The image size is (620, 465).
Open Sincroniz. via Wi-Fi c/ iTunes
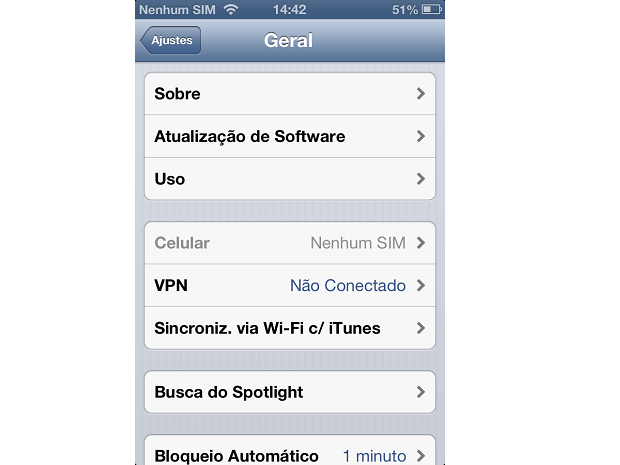pos(290,328)
